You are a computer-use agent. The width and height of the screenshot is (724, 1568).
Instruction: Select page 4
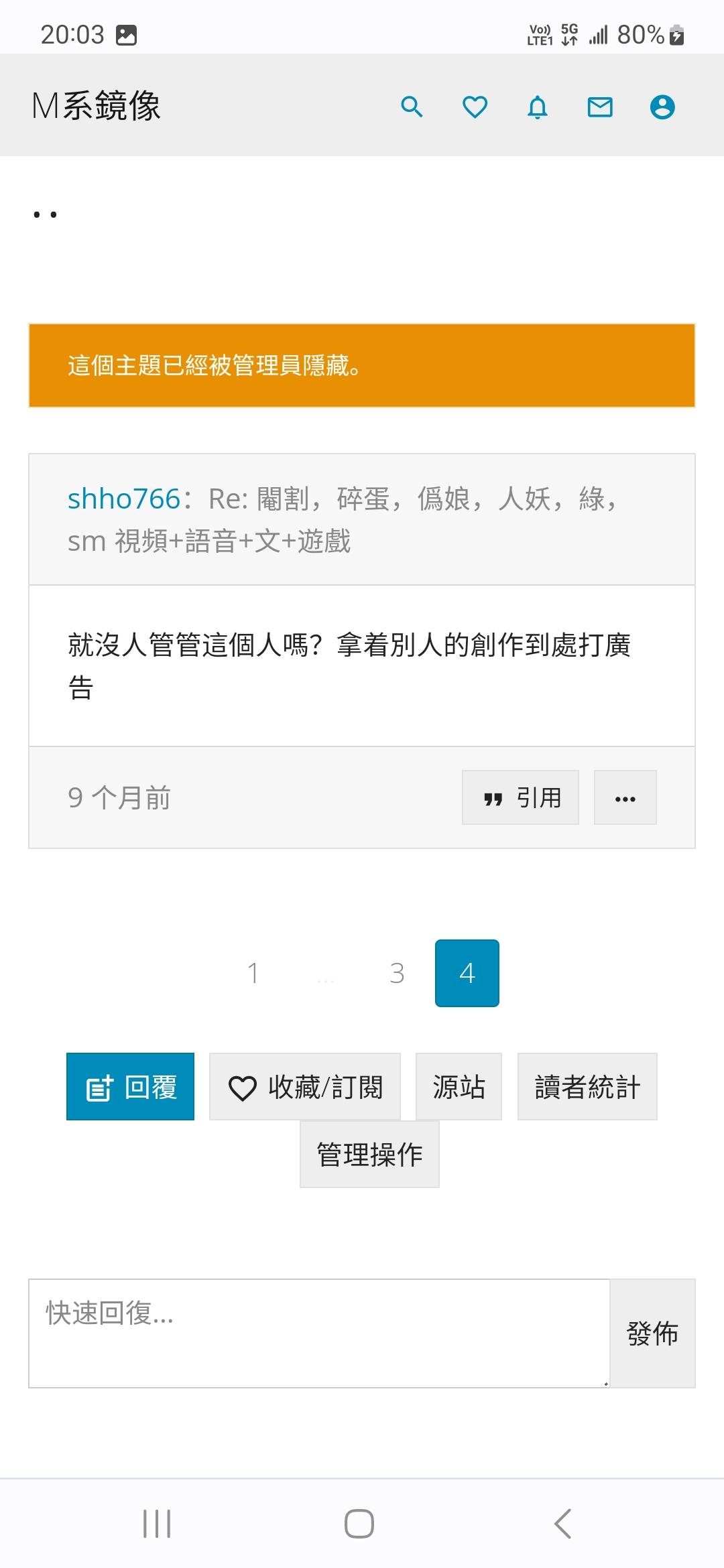pyautogui.click(x=467, y=973)
